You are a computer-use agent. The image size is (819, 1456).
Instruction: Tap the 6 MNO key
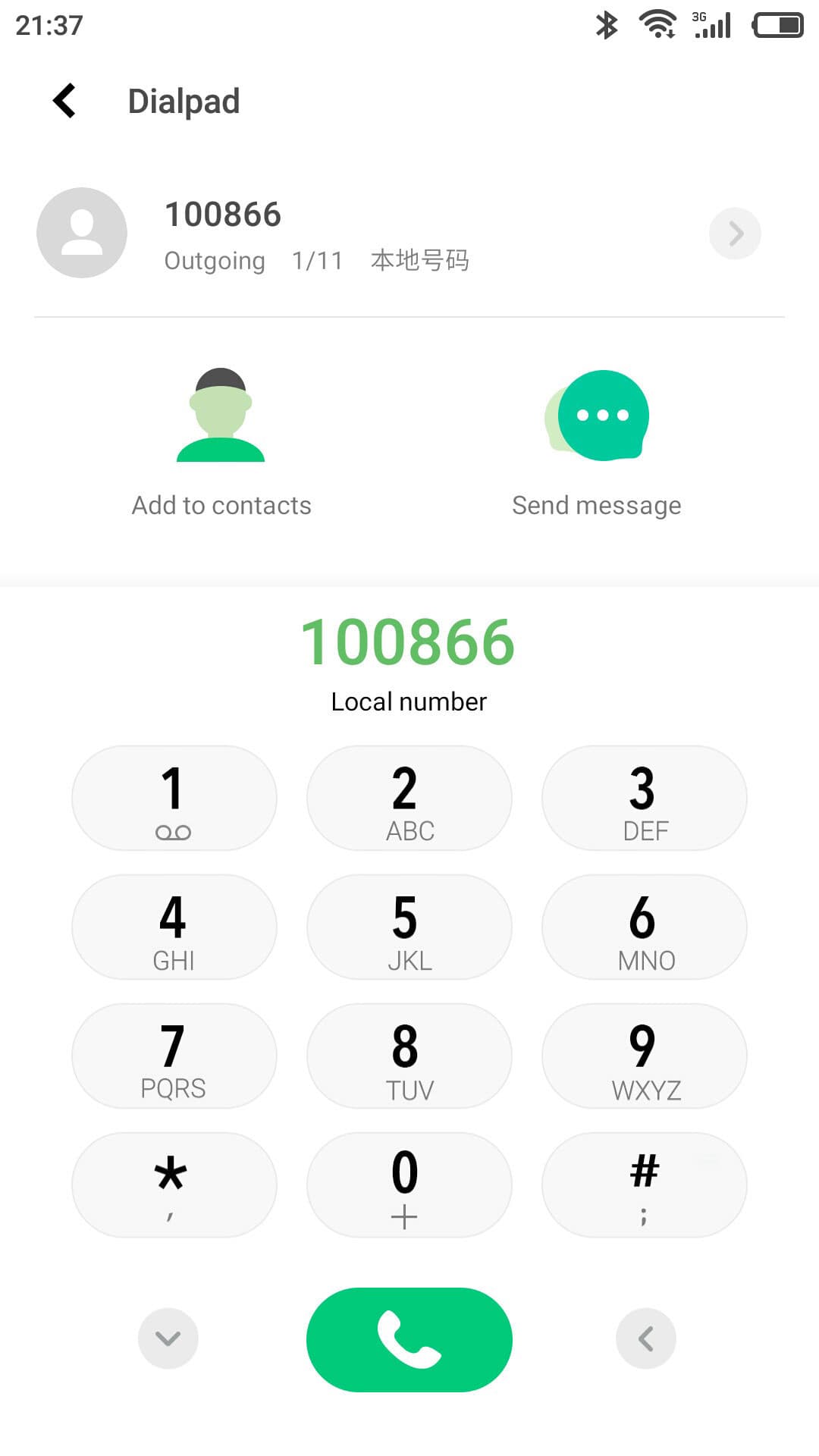tap(644, 927)
